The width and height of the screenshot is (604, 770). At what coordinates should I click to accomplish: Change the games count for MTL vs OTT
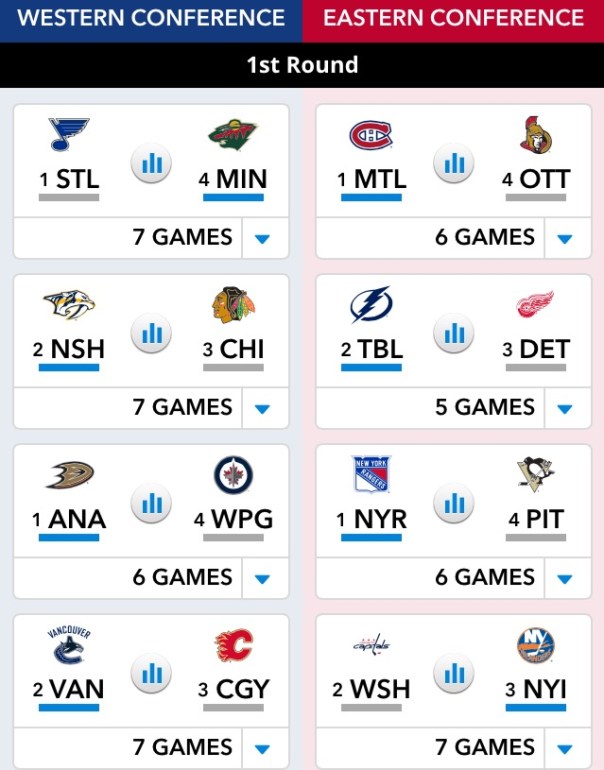pyautogui.click(x=565, y=238)
